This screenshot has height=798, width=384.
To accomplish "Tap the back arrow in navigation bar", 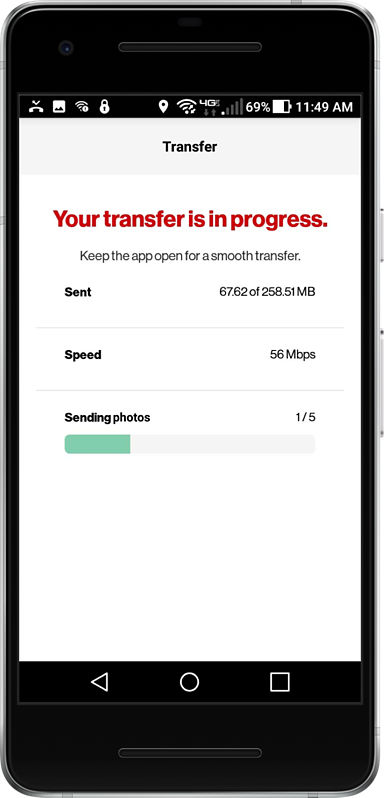I will [100, 682].
